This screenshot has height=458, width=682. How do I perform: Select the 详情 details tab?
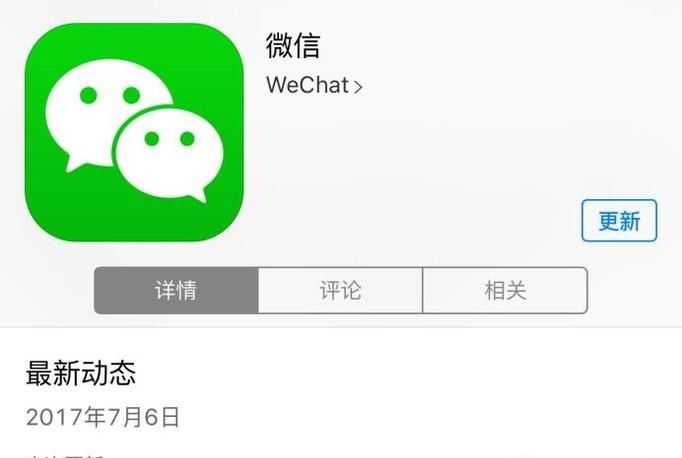click(x=176, y=291)
